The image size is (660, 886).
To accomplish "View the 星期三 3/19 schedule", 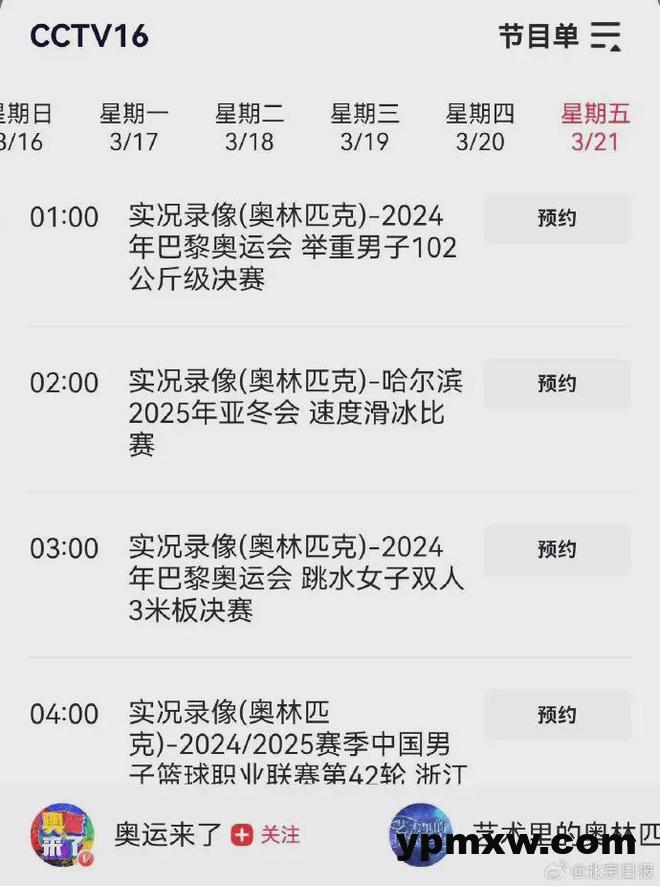I will [364, 127].
